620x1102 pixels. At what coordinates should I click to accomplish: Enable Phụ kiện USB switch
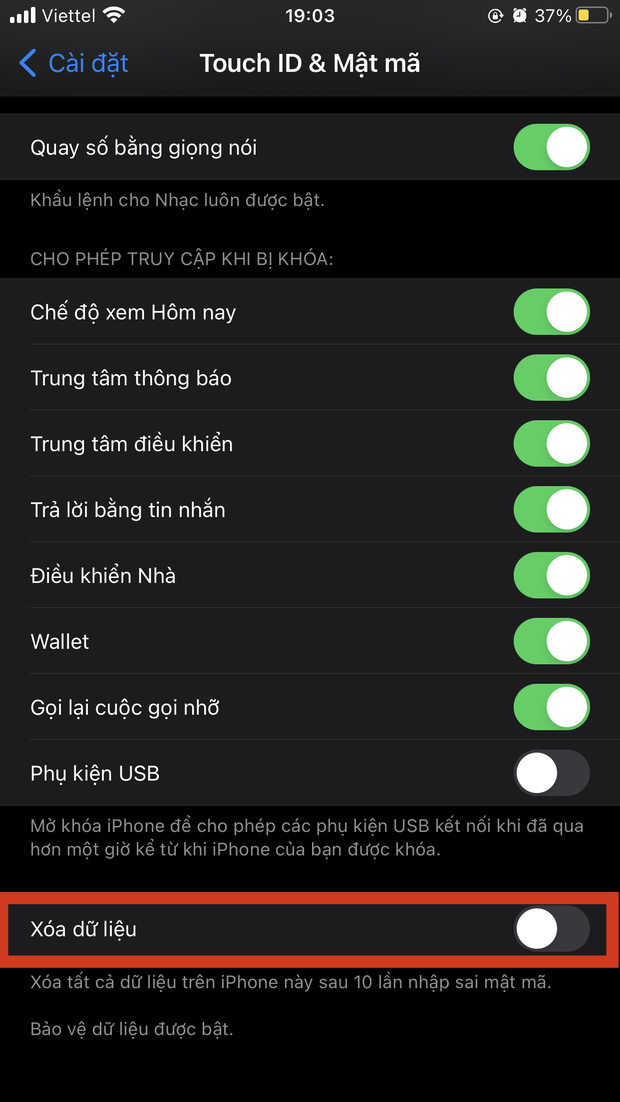click(551, 774)
